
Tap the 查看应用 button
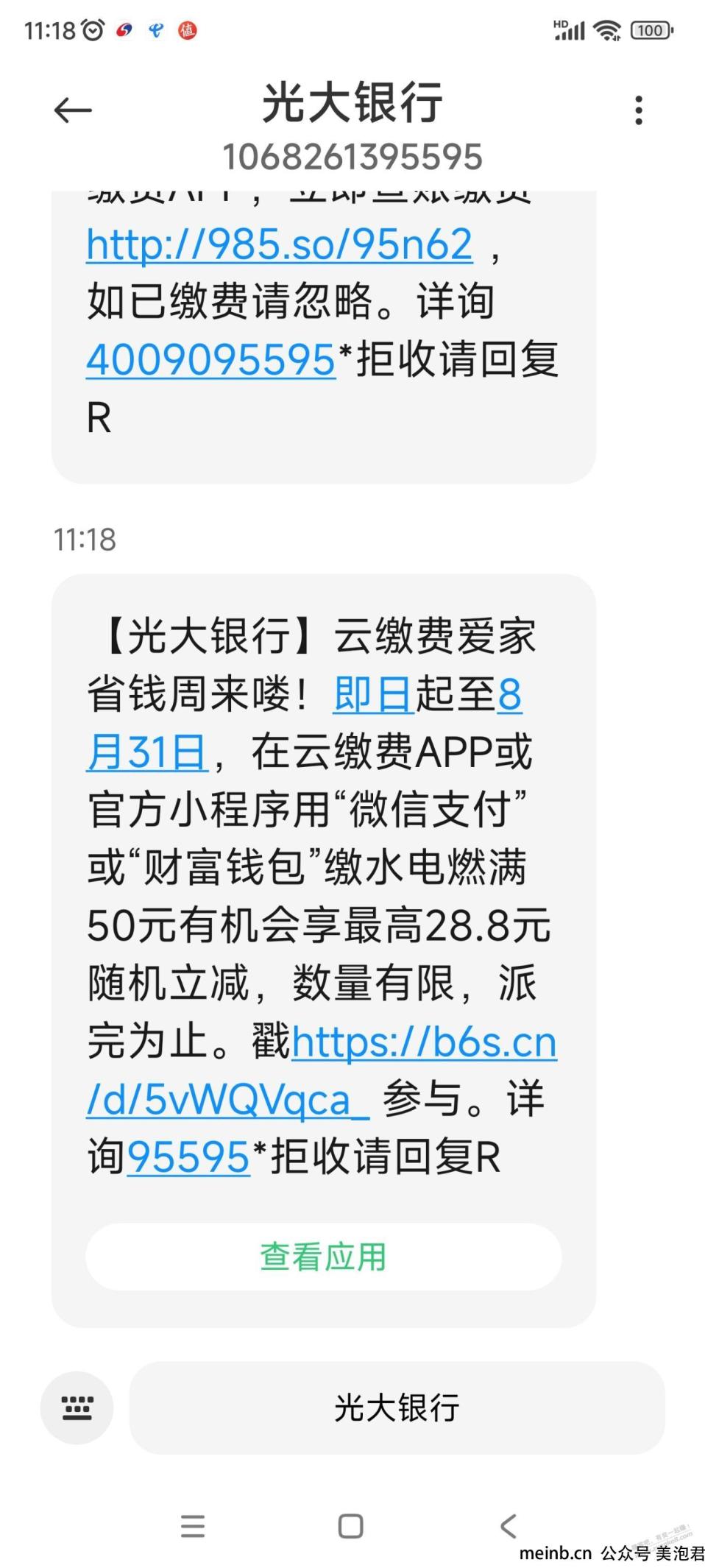pos(324,1257)
